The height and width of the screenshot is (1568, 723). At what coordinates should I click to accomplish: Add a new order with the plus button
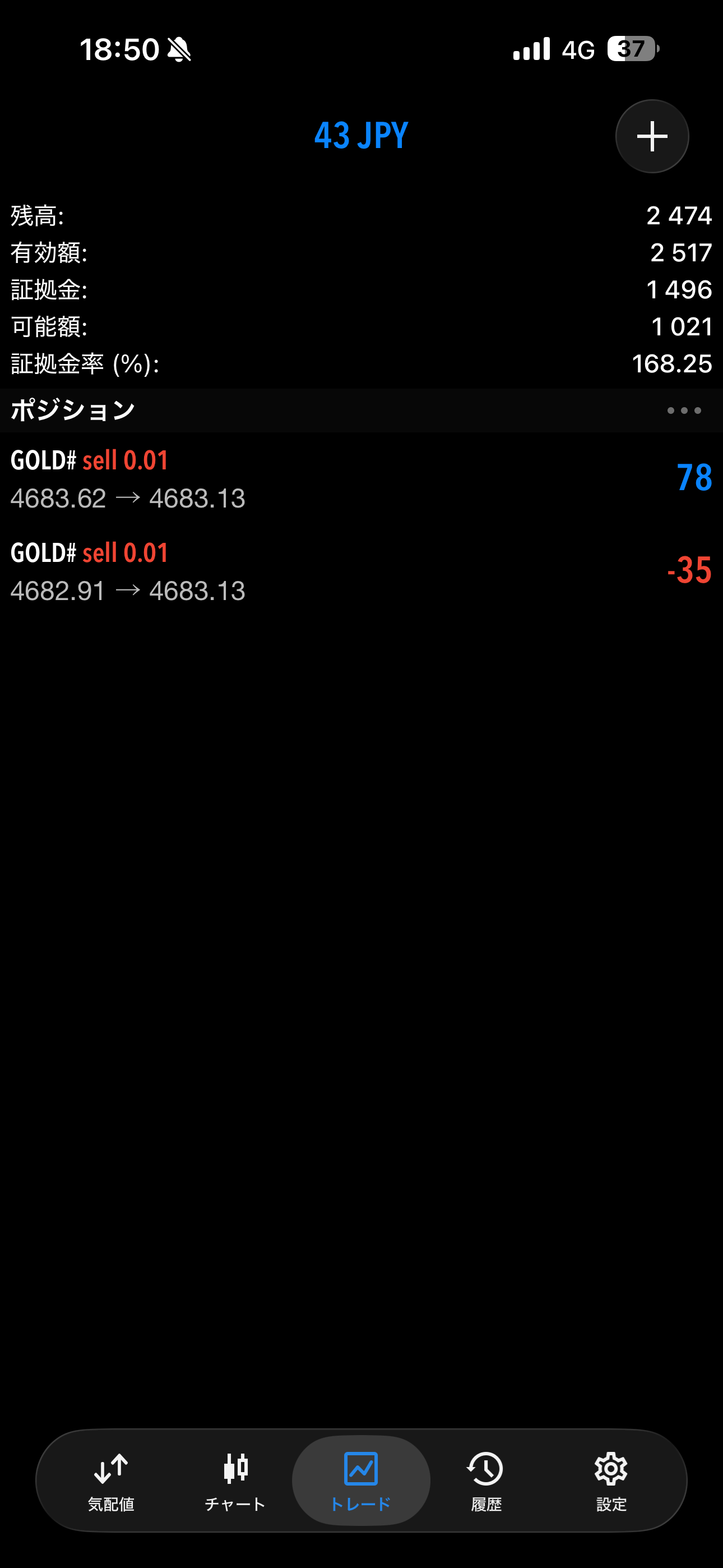(x=652, y=136)
